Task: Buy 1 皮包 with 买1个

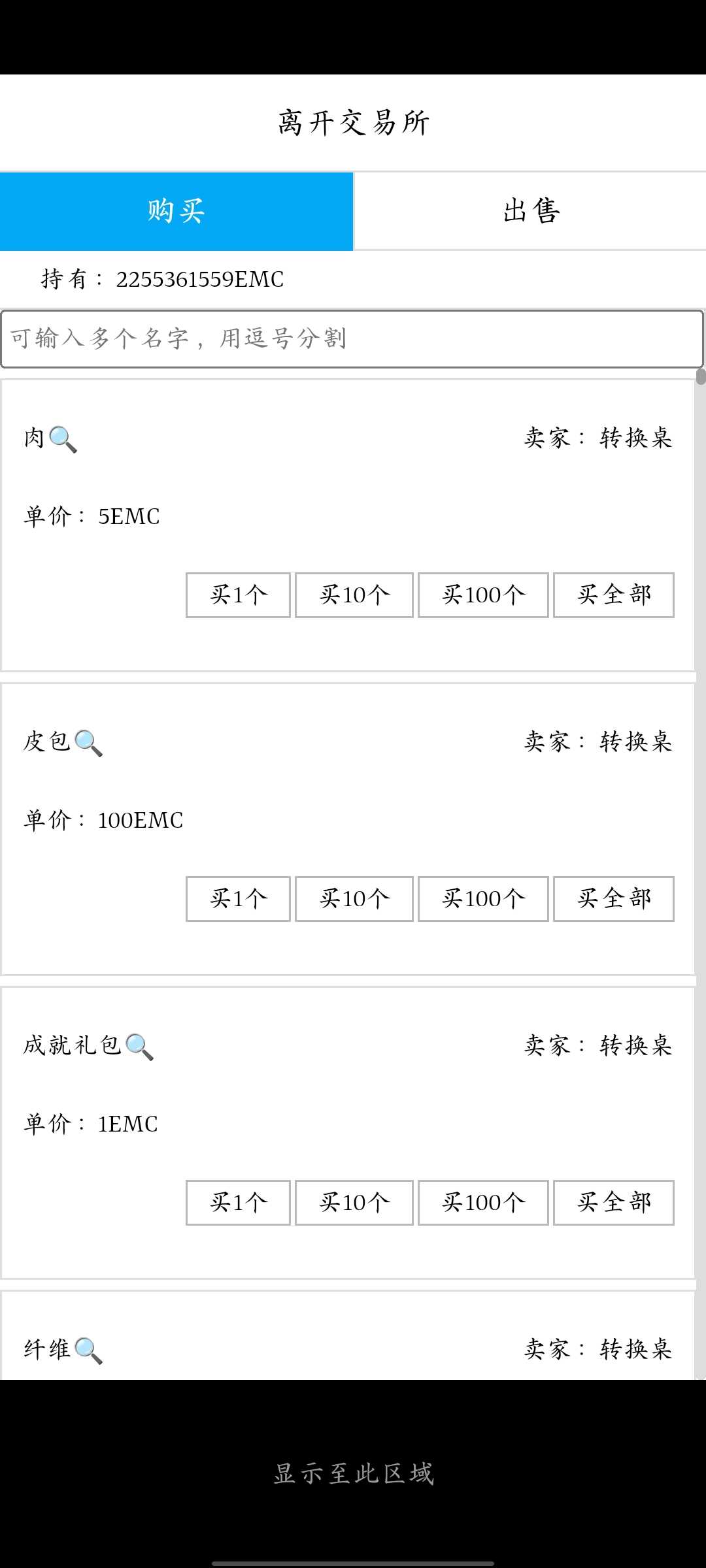Action: (x=238, y=899)
